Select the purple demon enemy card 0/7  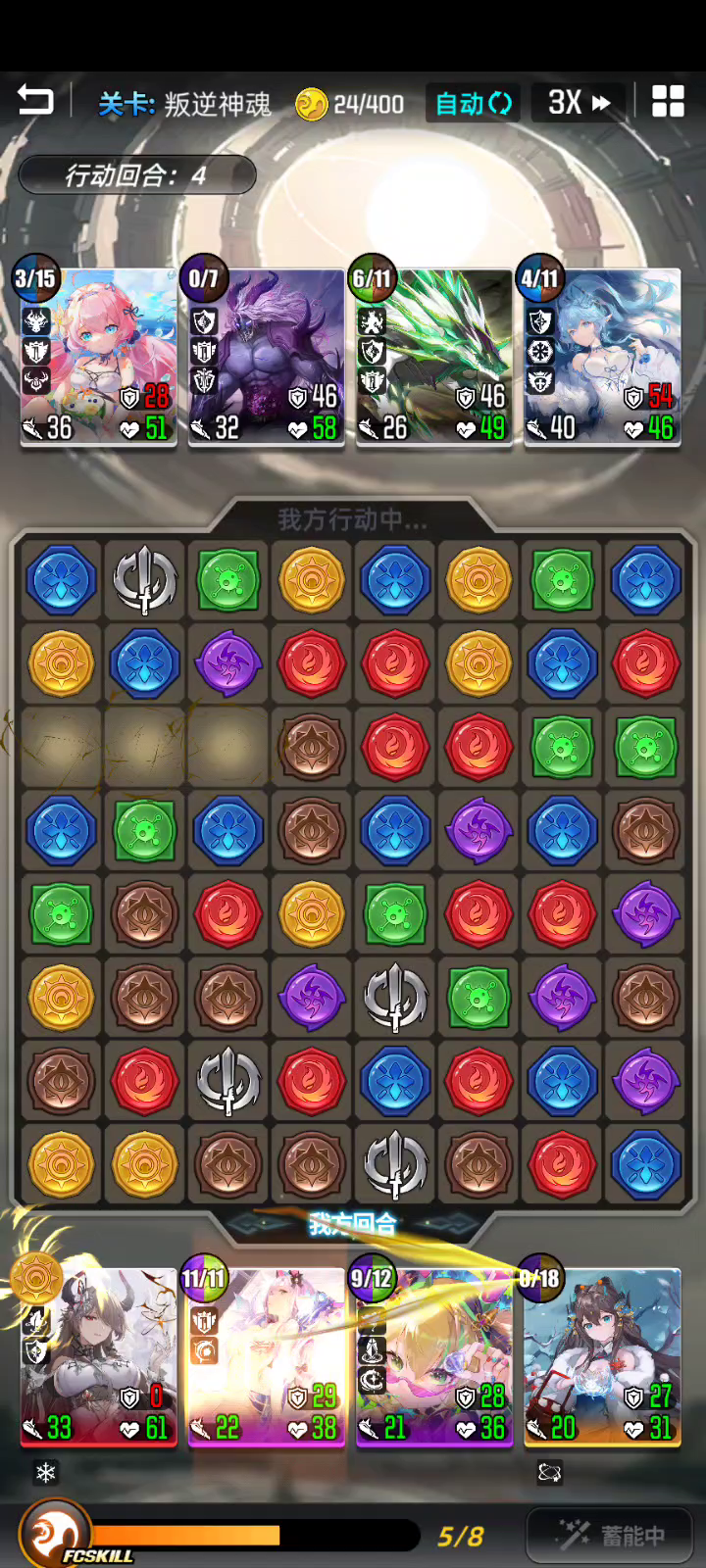[266, 359]
